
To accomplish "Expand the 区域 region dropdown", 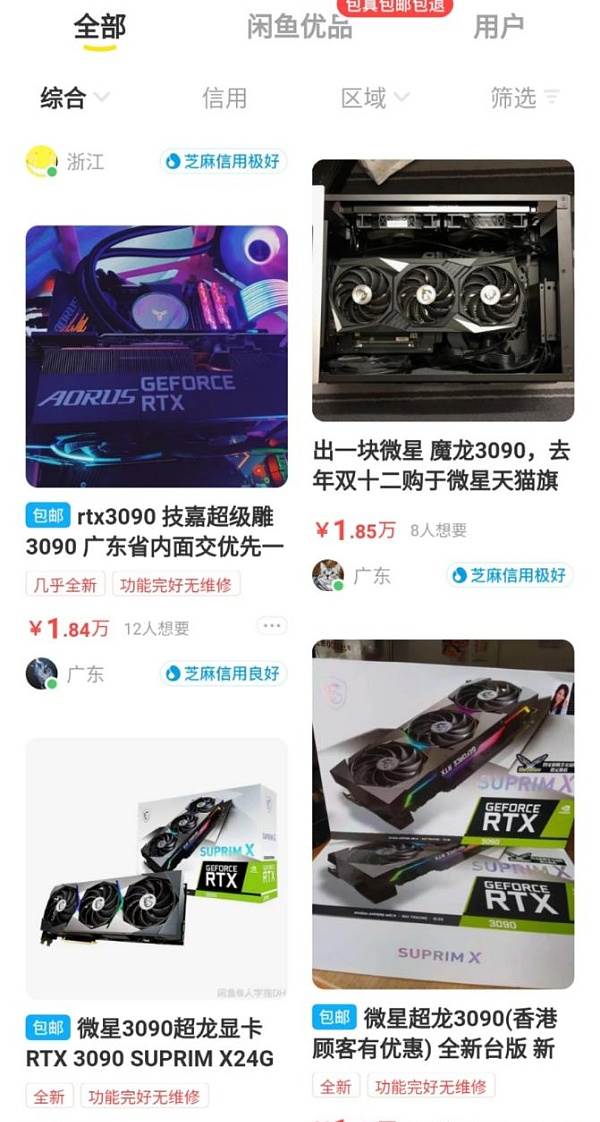I will point(375,98).
